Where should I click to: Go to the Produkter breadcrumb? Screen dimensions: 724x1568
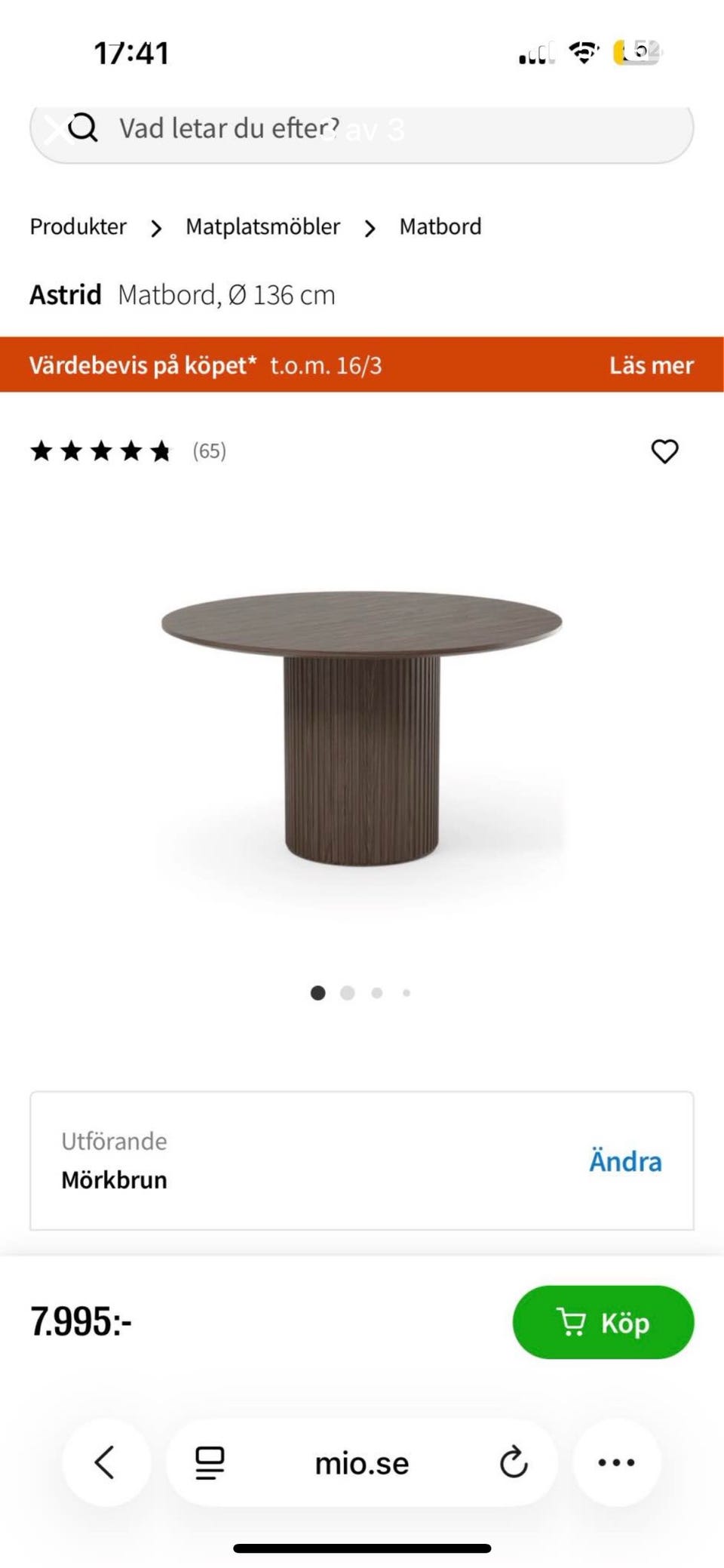tap(78, 227)
